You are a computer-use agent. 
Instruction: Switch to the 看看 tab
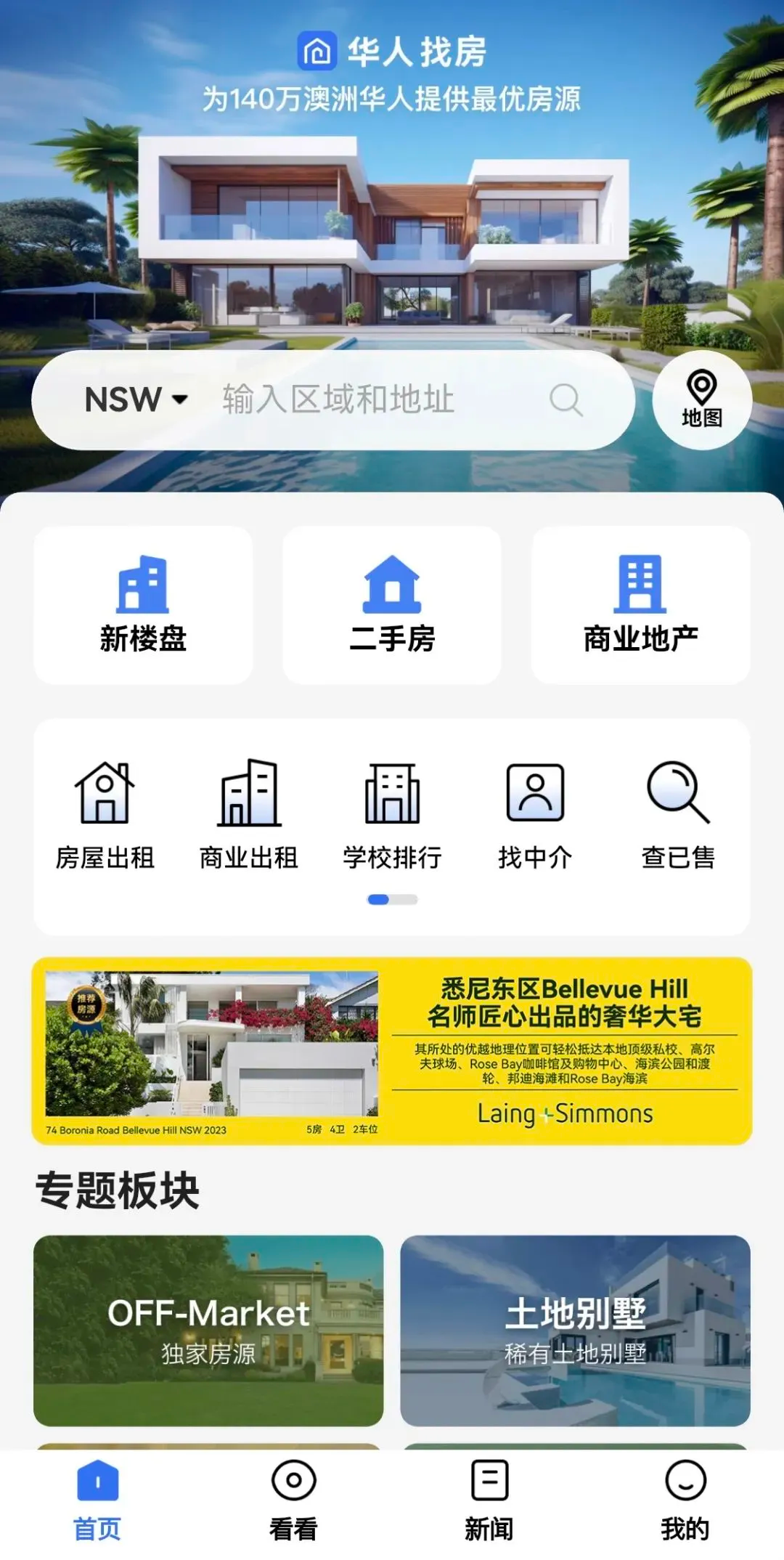[x=293, y=1500]
